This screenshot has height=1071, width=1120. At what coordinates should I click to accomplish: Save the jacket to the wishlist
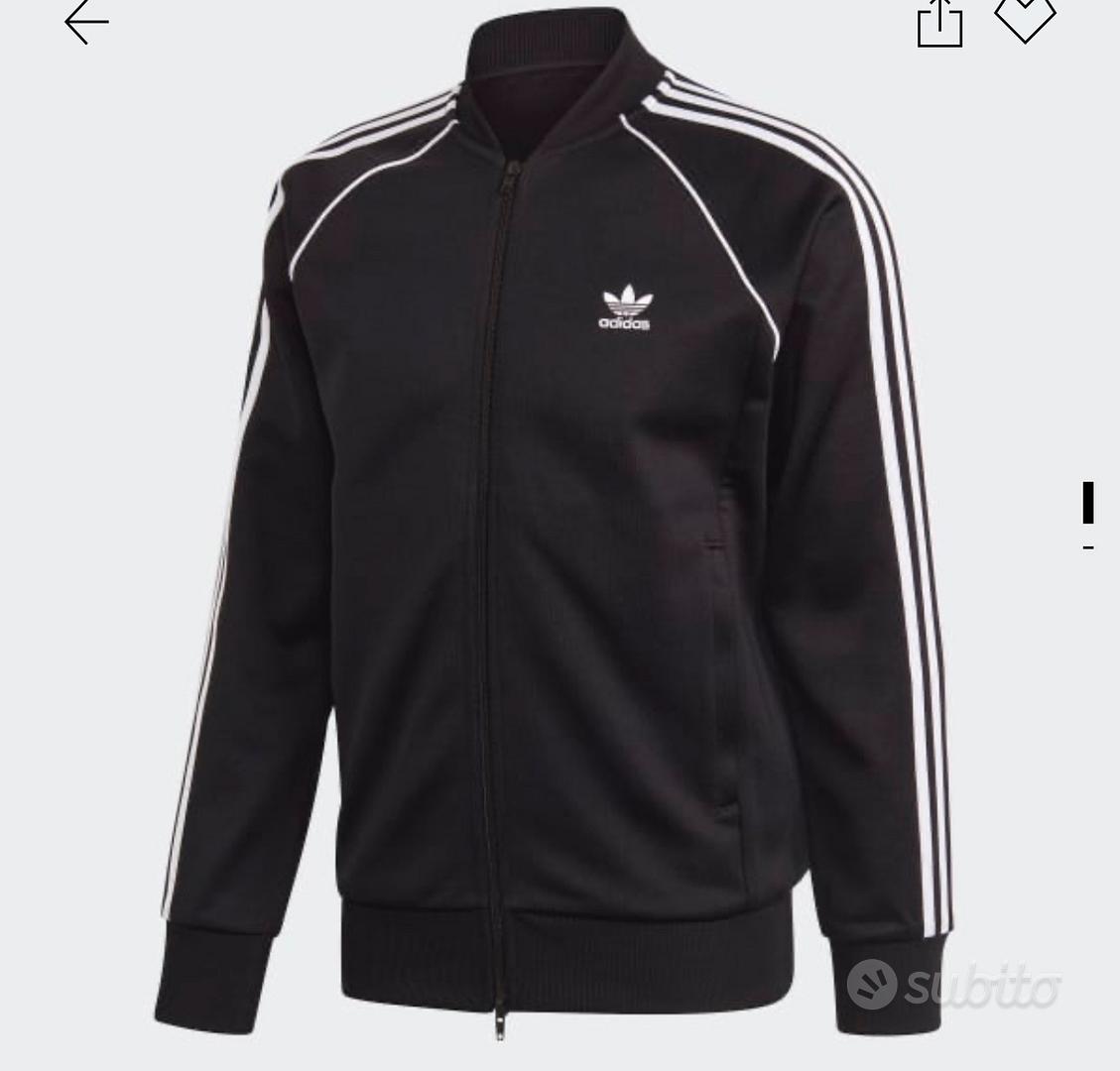(x=1025, y=18)
